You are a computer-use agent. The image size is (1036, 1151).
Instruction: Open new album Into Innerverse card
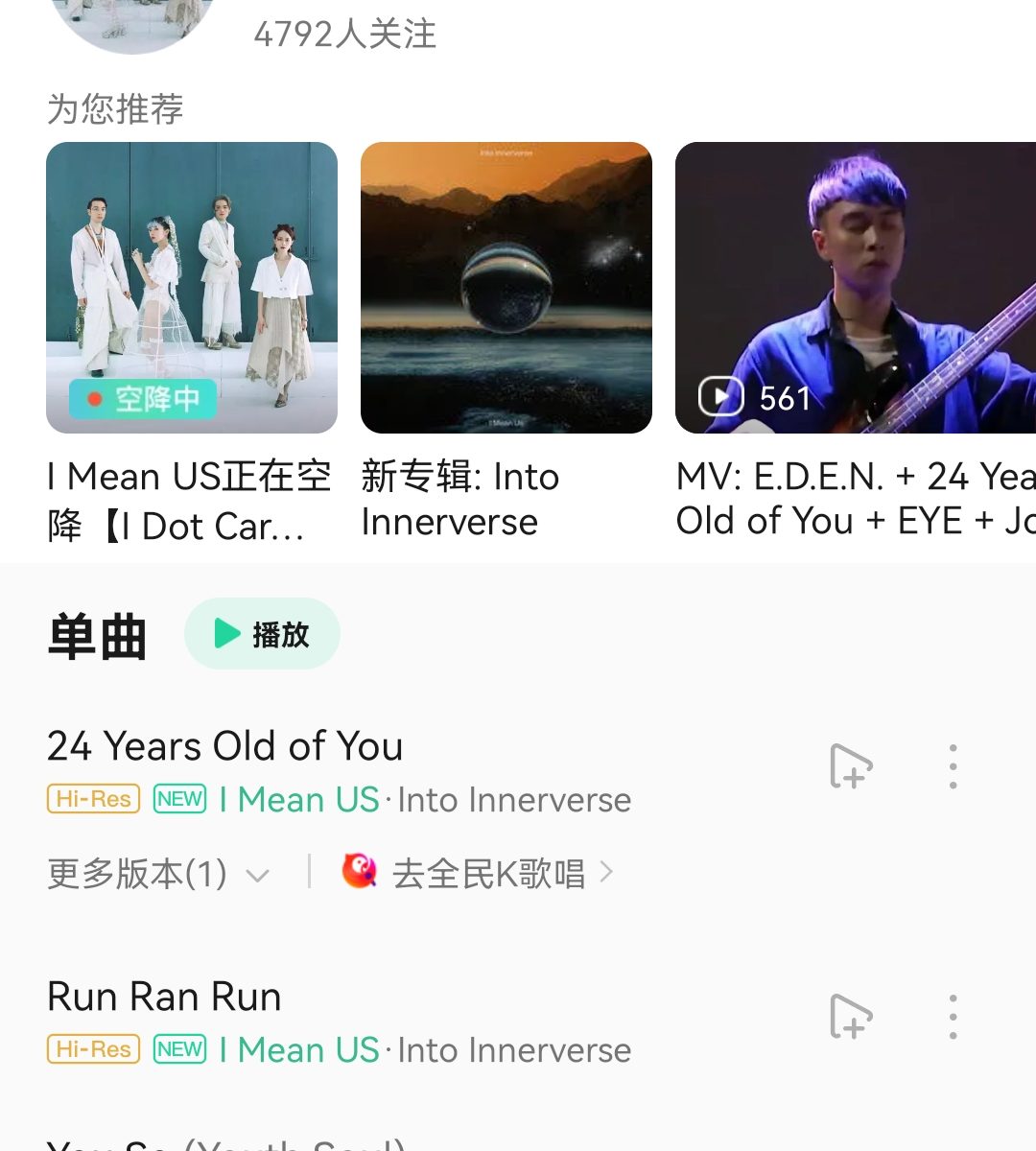pyautogui.click(x=506, y=288)
